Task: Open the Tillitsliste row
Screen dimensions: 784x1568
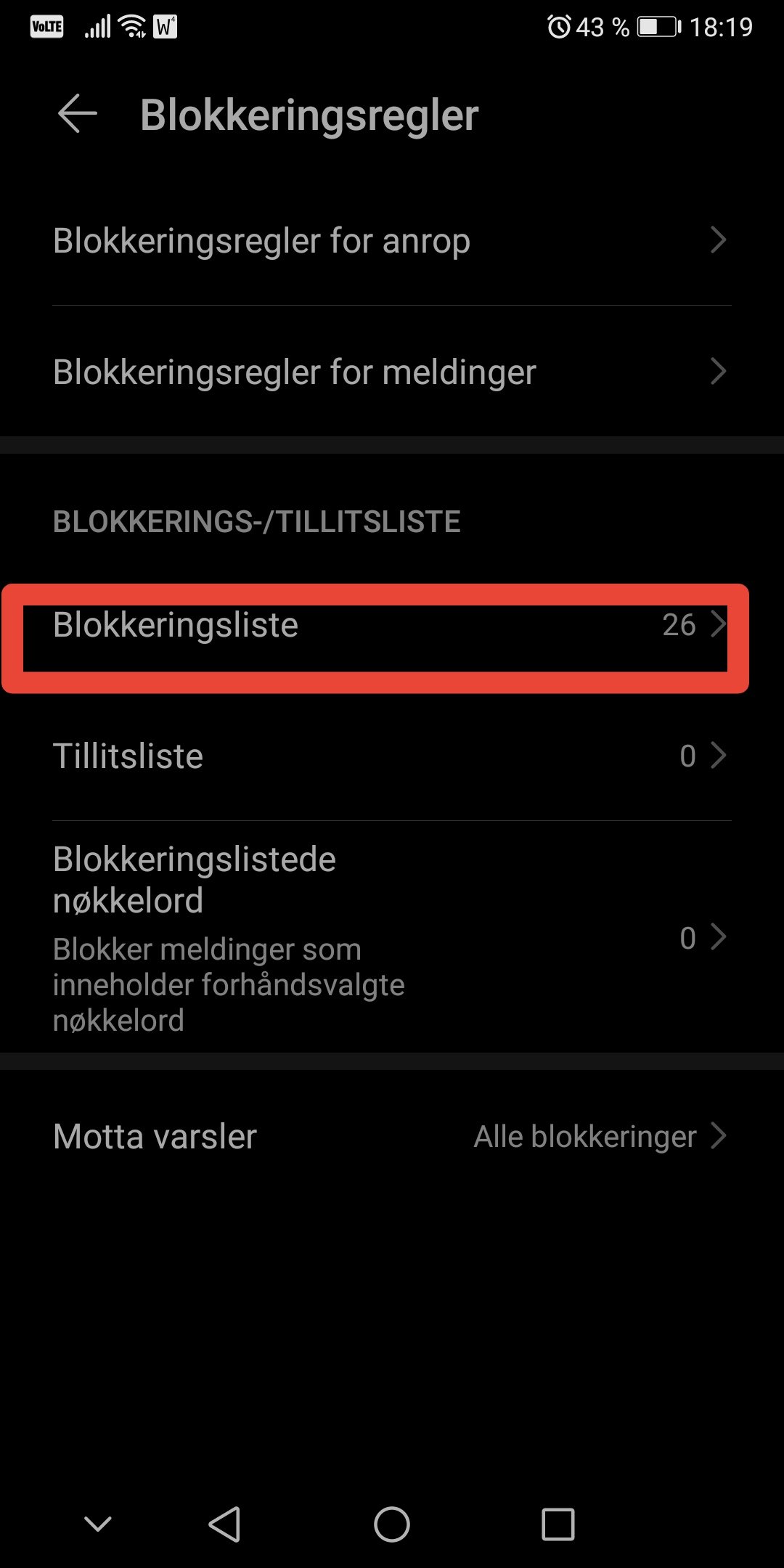Action: [x=392, y=756]
